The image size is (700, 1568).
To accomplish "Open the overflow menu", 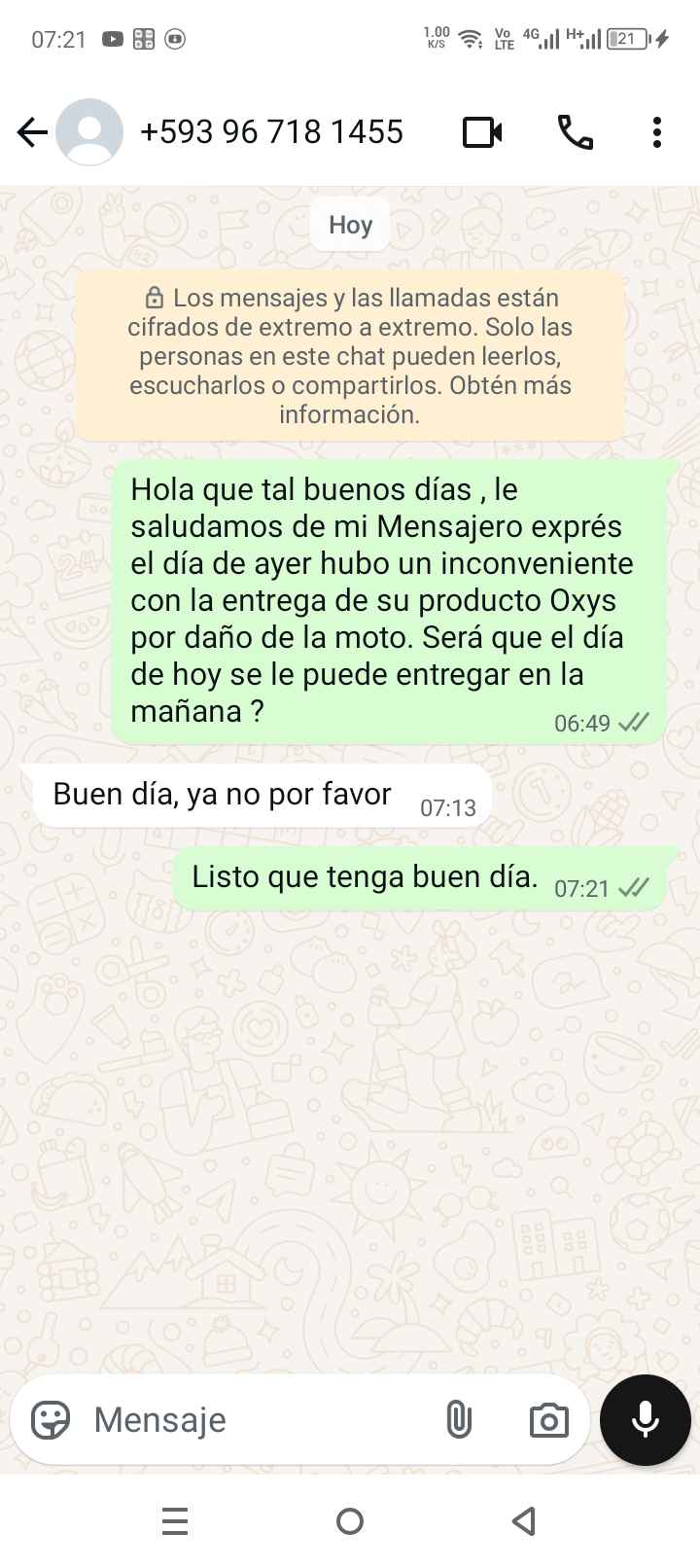I will pyautogui.click(x=657, y=132).
